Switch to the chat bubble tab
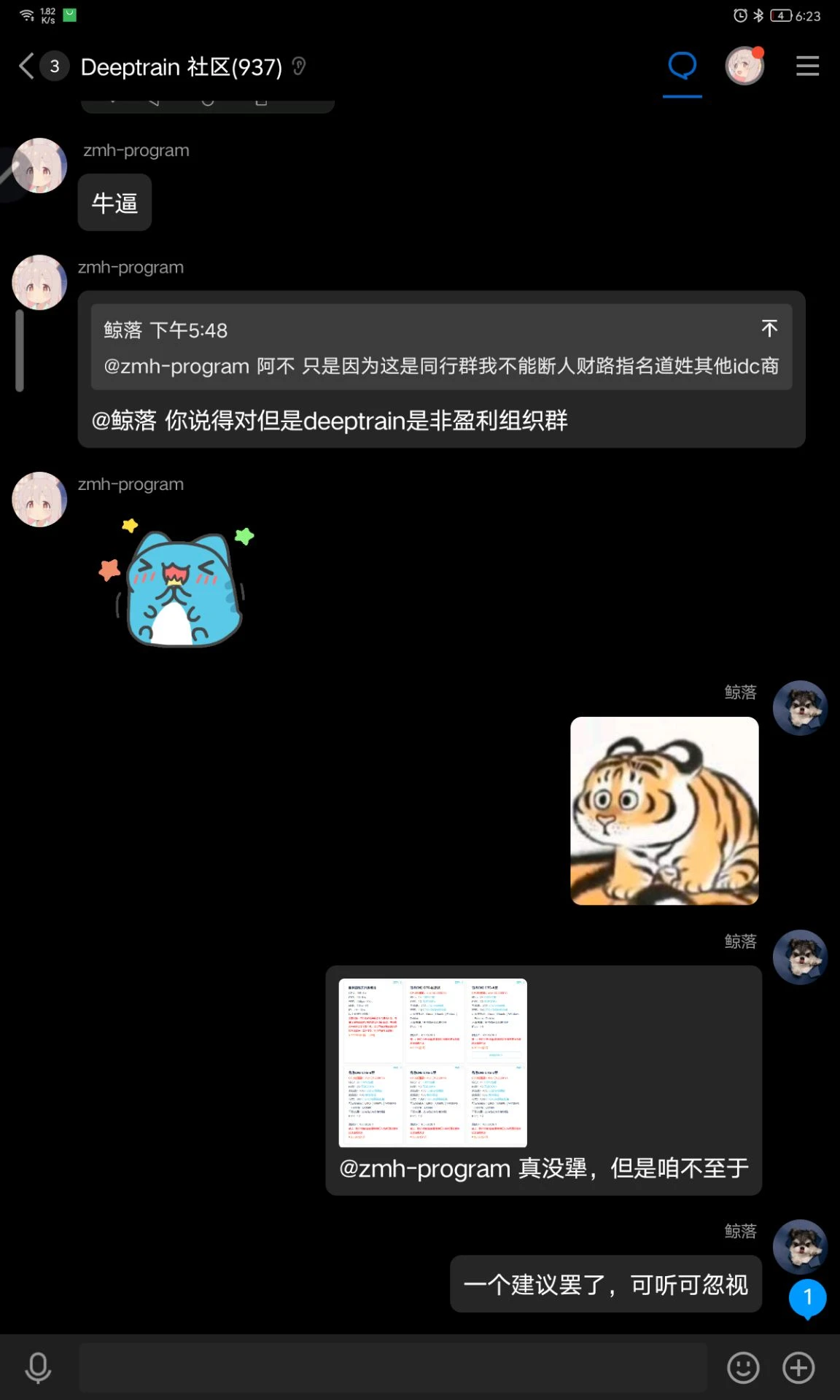This screenshot has width=840, height=1400. point(682,66)
